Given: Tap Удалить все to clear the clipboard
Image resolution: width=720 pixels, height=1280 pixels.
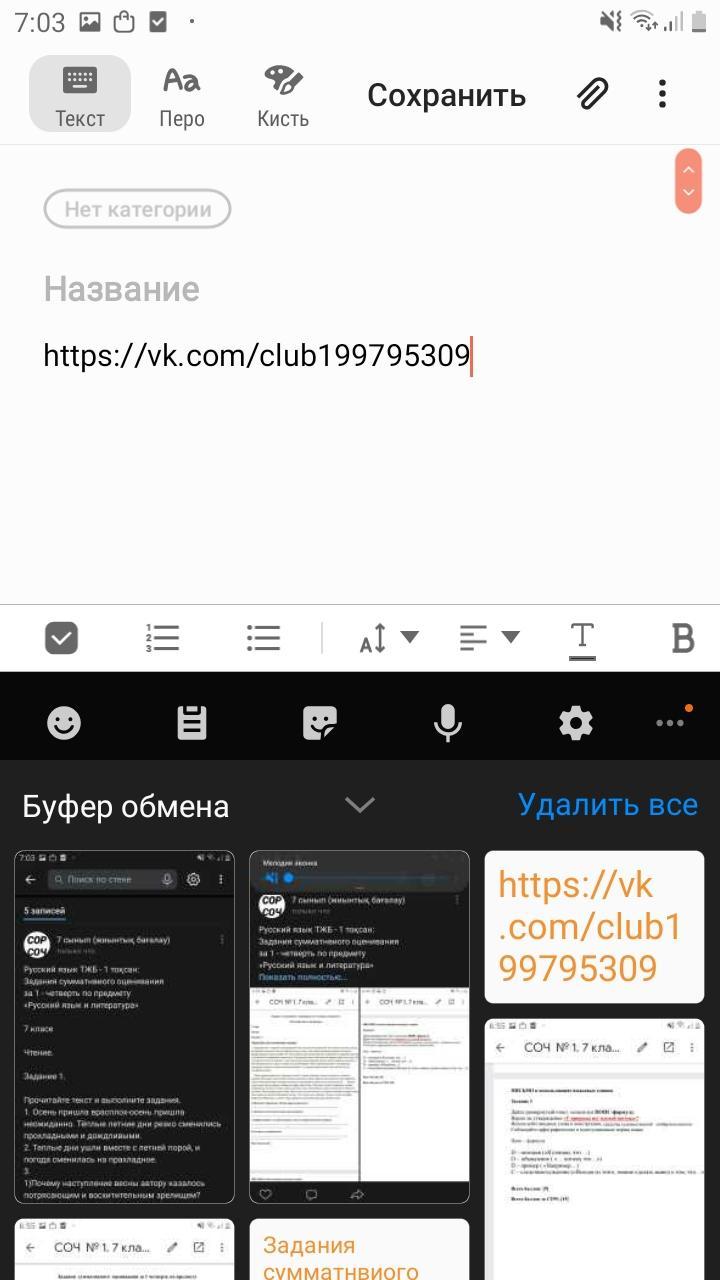Looking at the screenshot, I should point(607,805).
